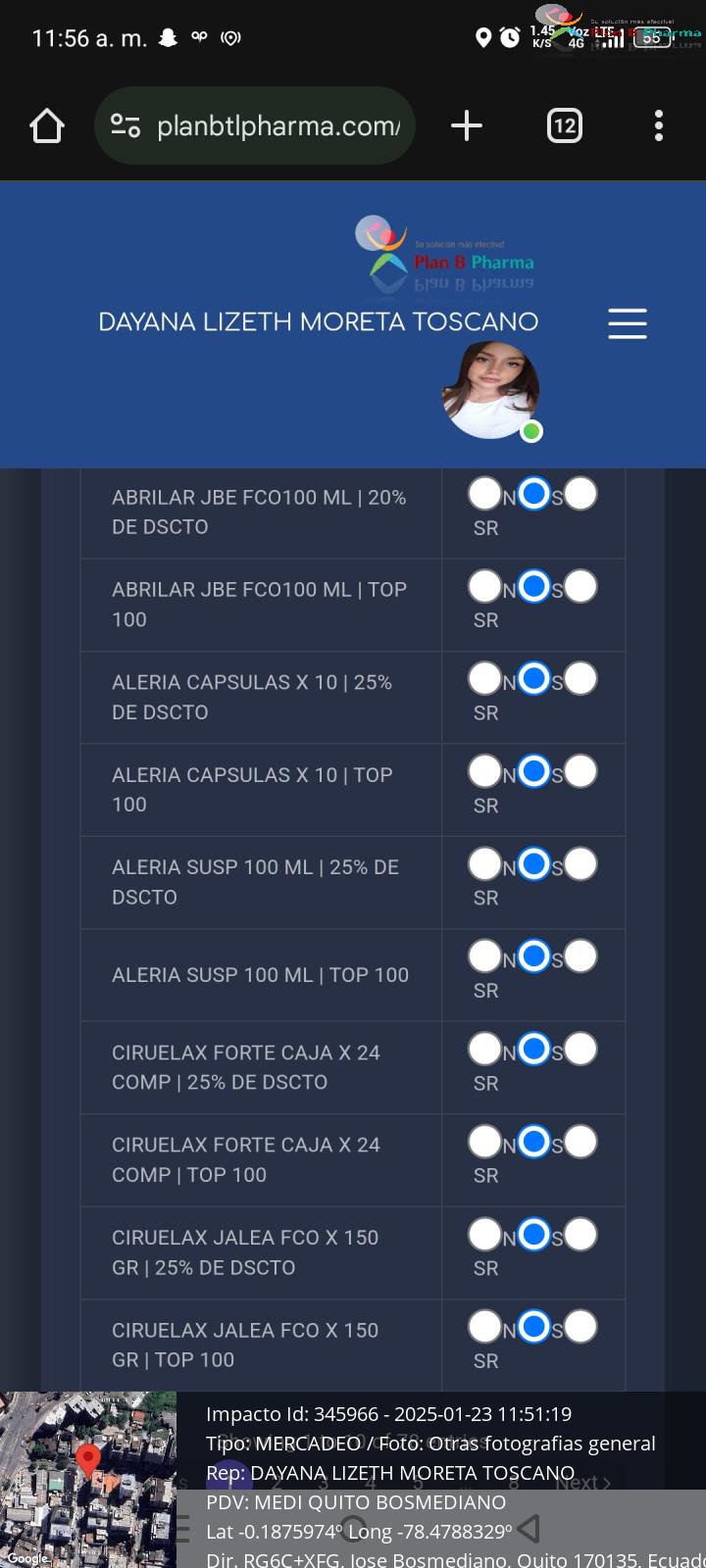Select N for CIRUELAX FORTE TOP 100
Screen dimensions: 706x1568
point(484,1142)
